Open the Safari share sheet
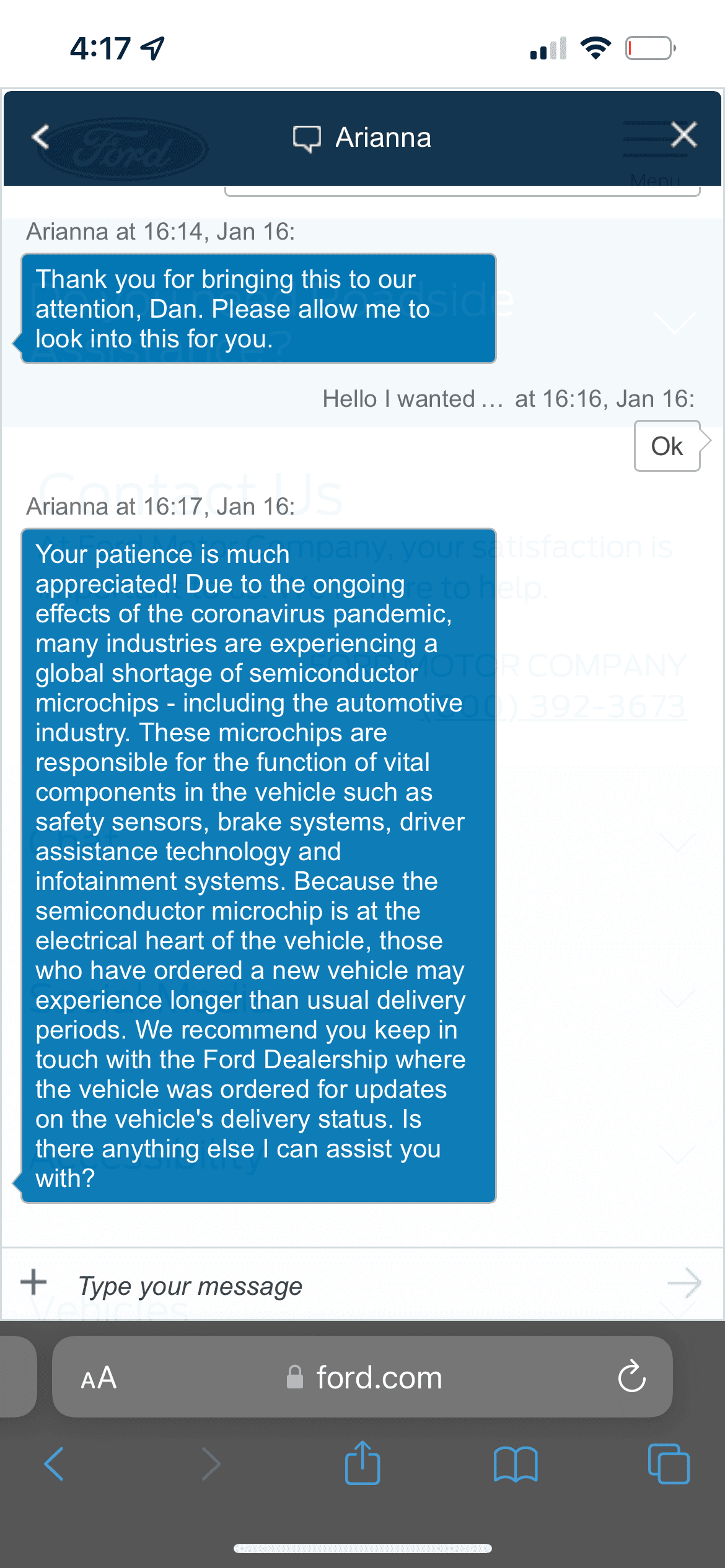 tap(362, 1462)
